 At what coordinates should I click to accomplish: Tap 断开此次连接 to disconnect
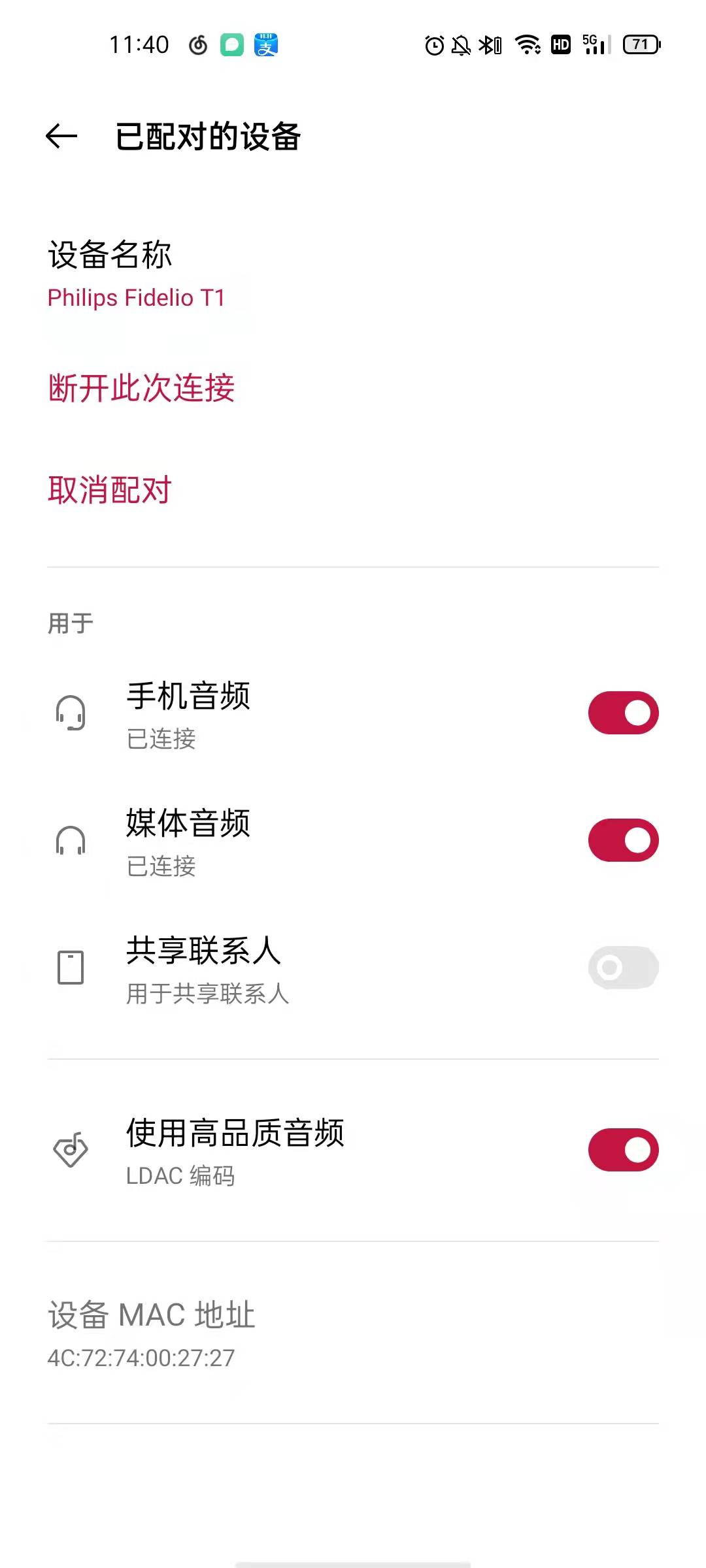141,387
